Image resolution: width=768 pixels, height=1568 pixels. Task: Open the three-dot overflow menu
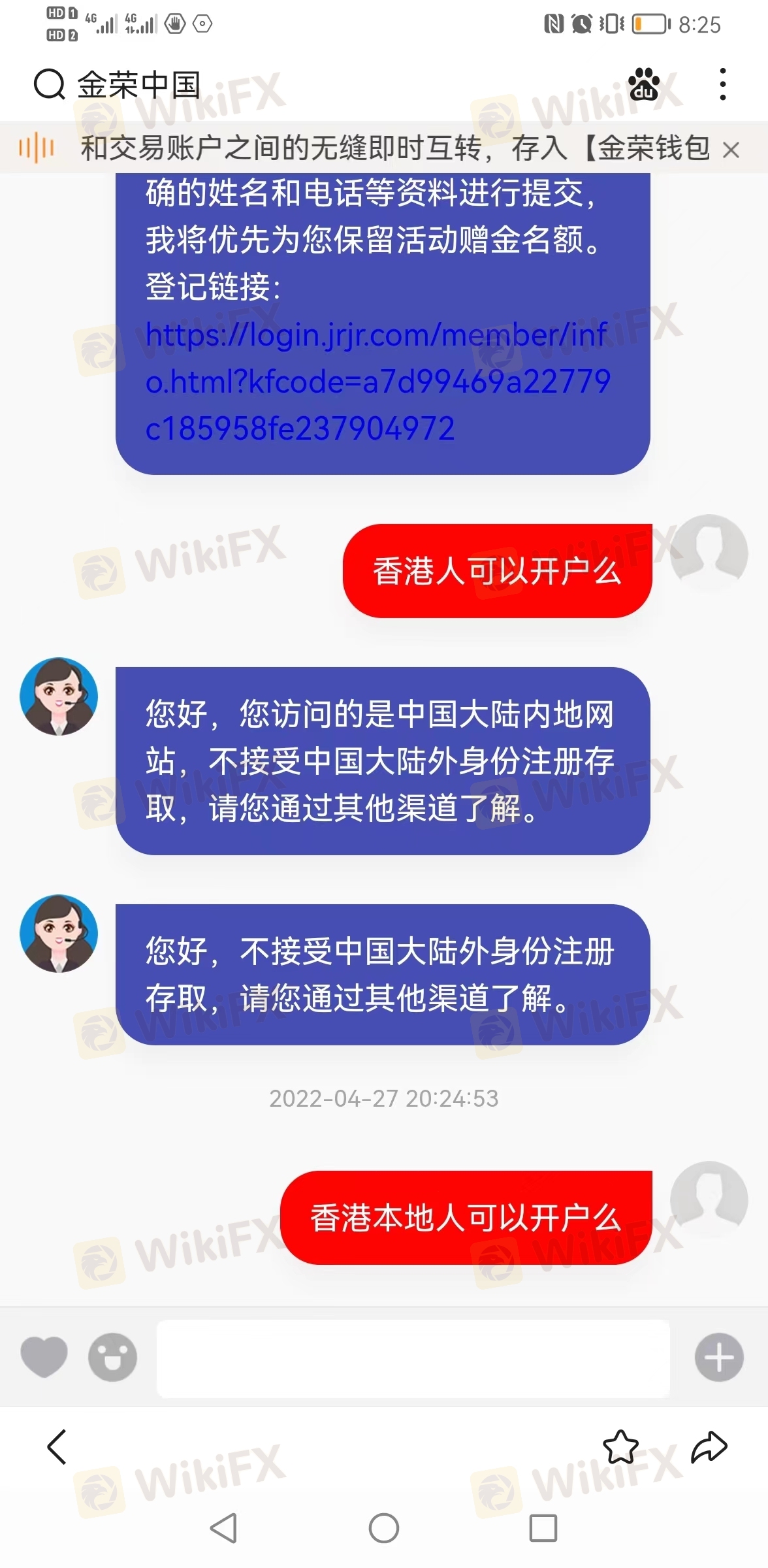[722, 85]
